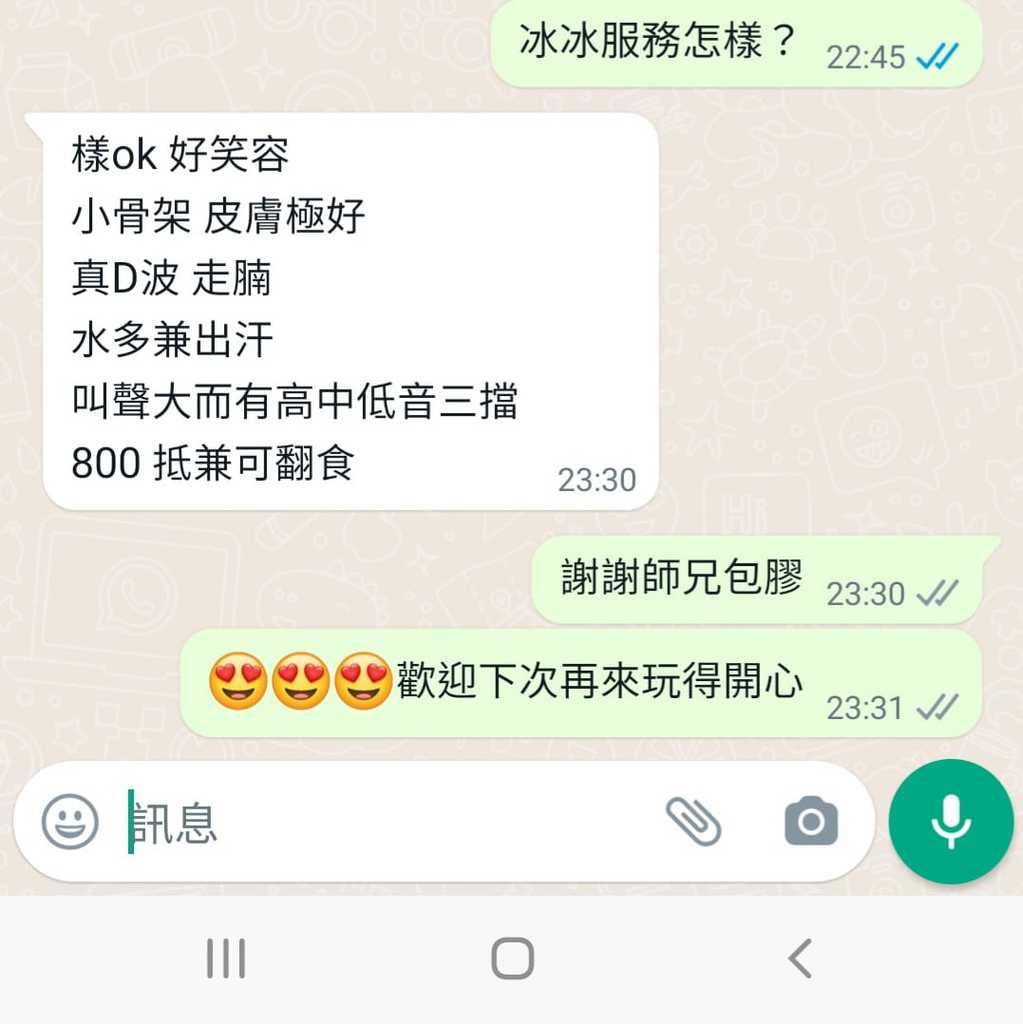Screen dimensions: 1023x1024
Task: Go back using the system back button
Action: 799,959
